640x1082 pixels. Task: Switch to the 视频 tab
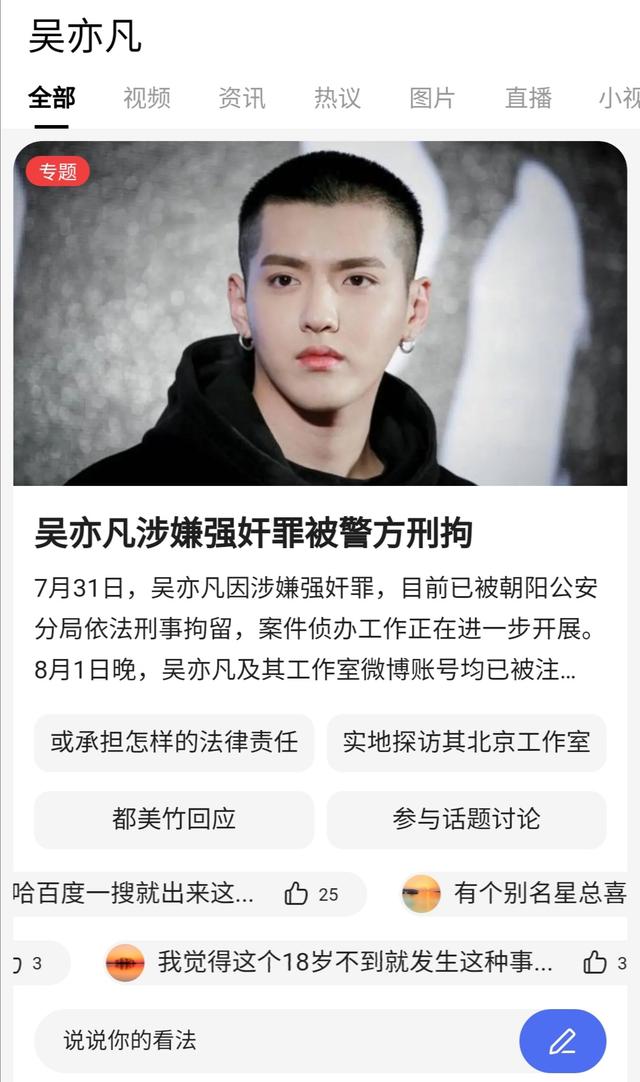147,98
